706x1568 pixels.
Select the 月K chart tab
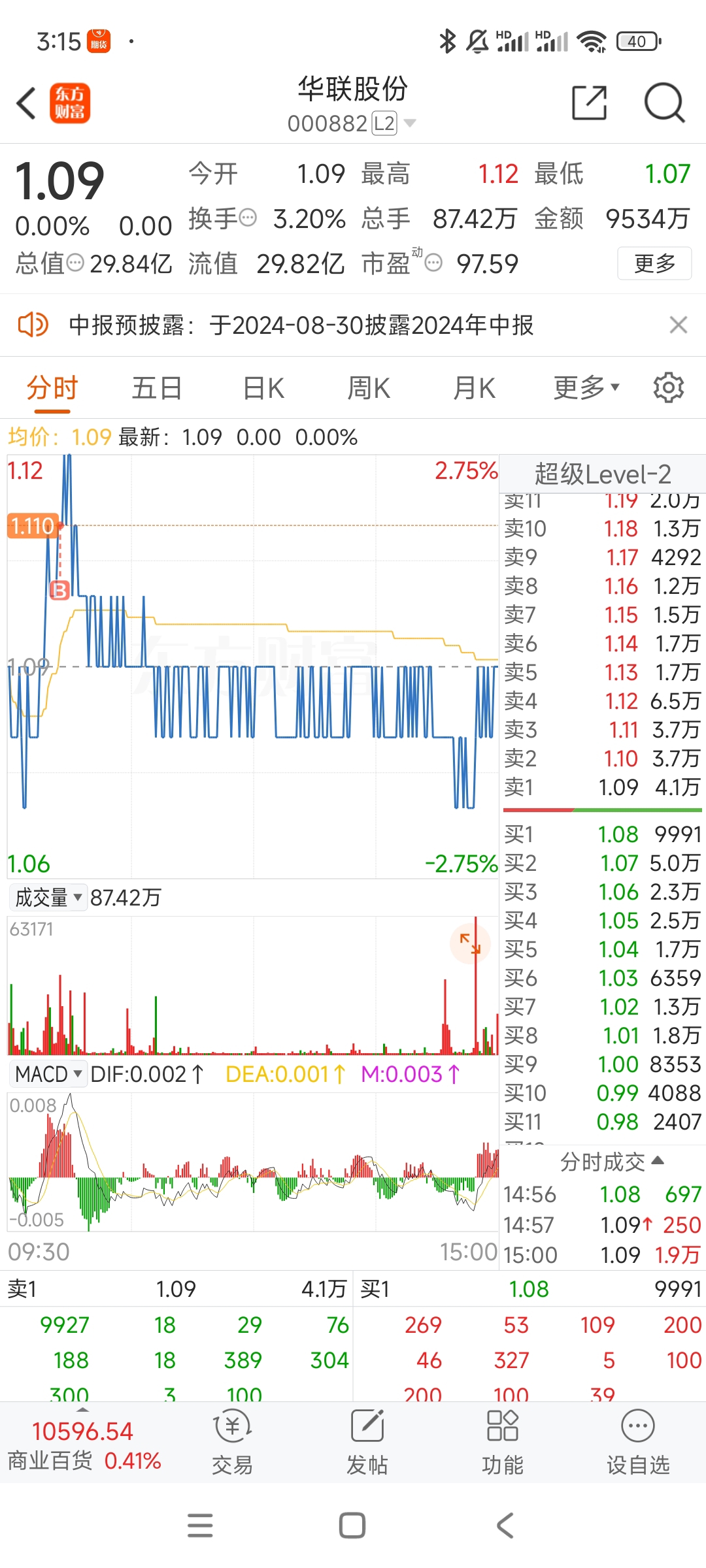coord(474,388)
